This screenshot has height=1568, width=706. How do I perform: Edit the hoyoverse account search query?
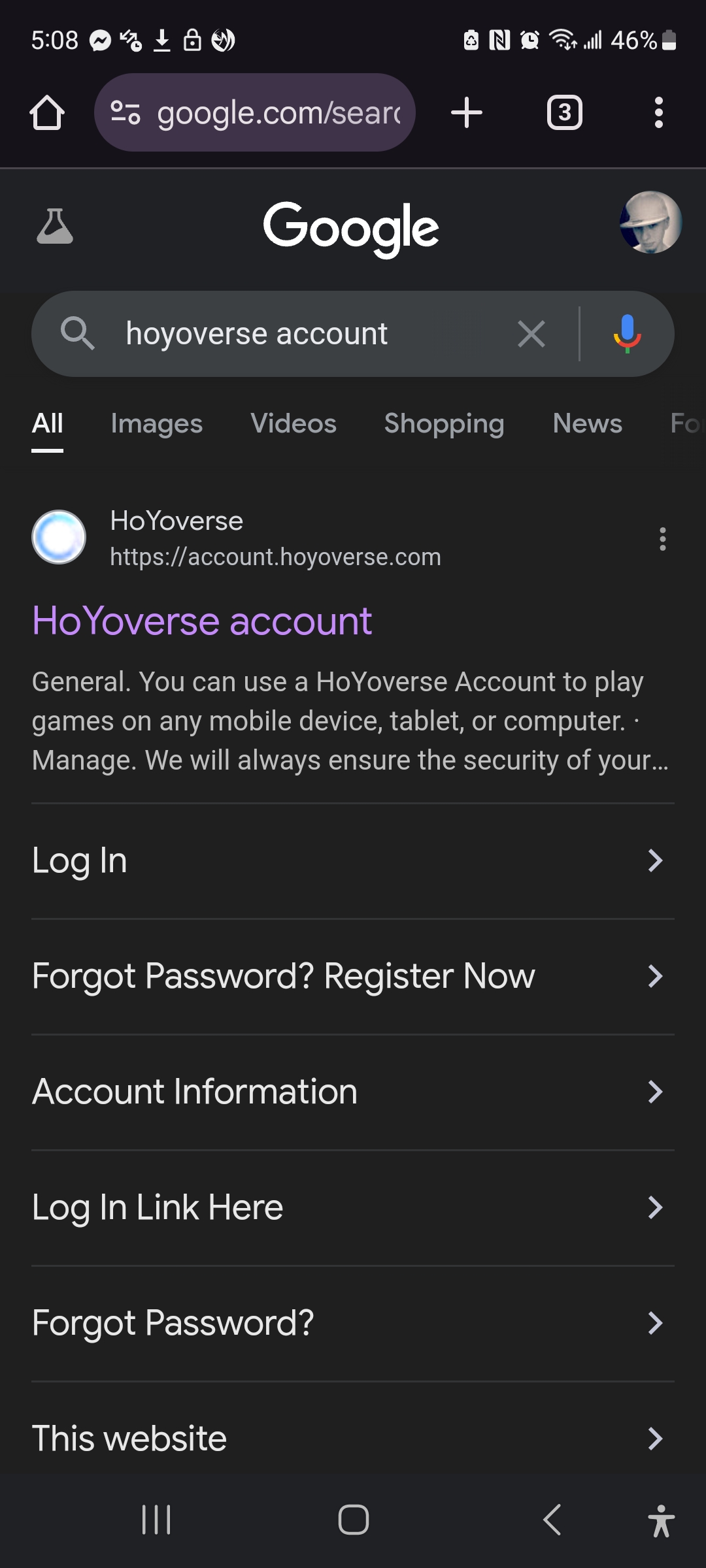[294, 334]
